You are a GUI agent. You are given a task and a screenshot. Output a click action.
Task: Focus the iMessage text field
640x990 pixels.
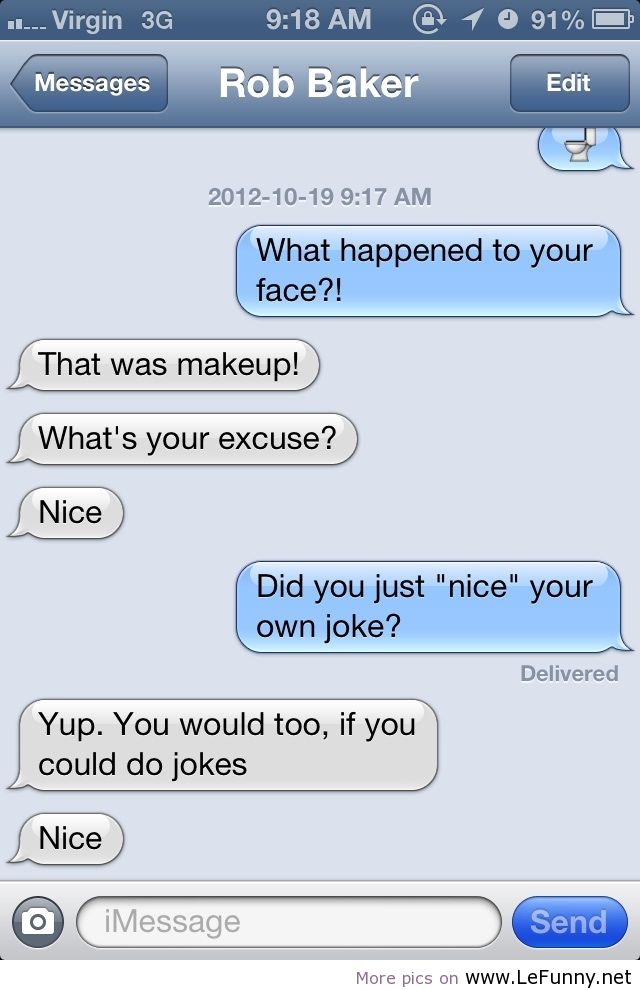pyautogui.click(x=288, y=921)
